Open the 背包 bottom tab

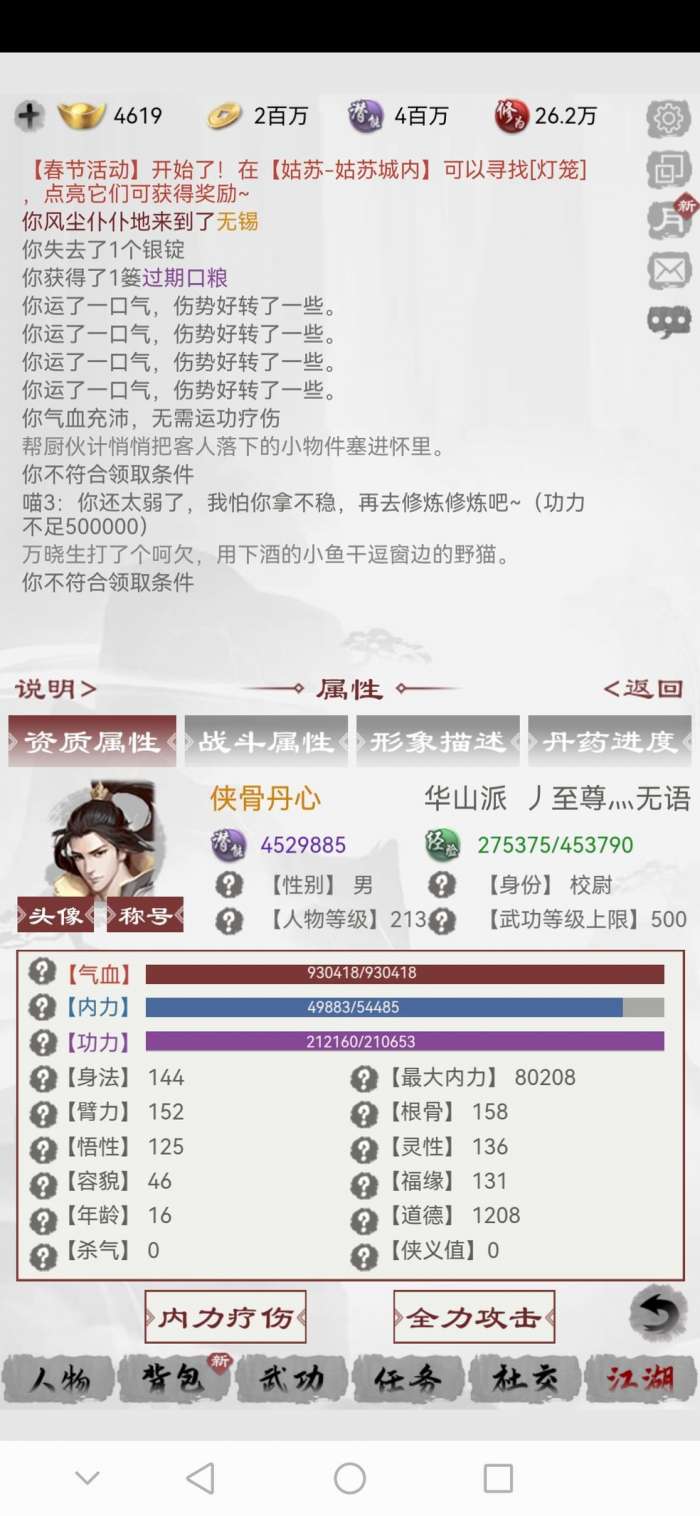tap(173, 1380)
